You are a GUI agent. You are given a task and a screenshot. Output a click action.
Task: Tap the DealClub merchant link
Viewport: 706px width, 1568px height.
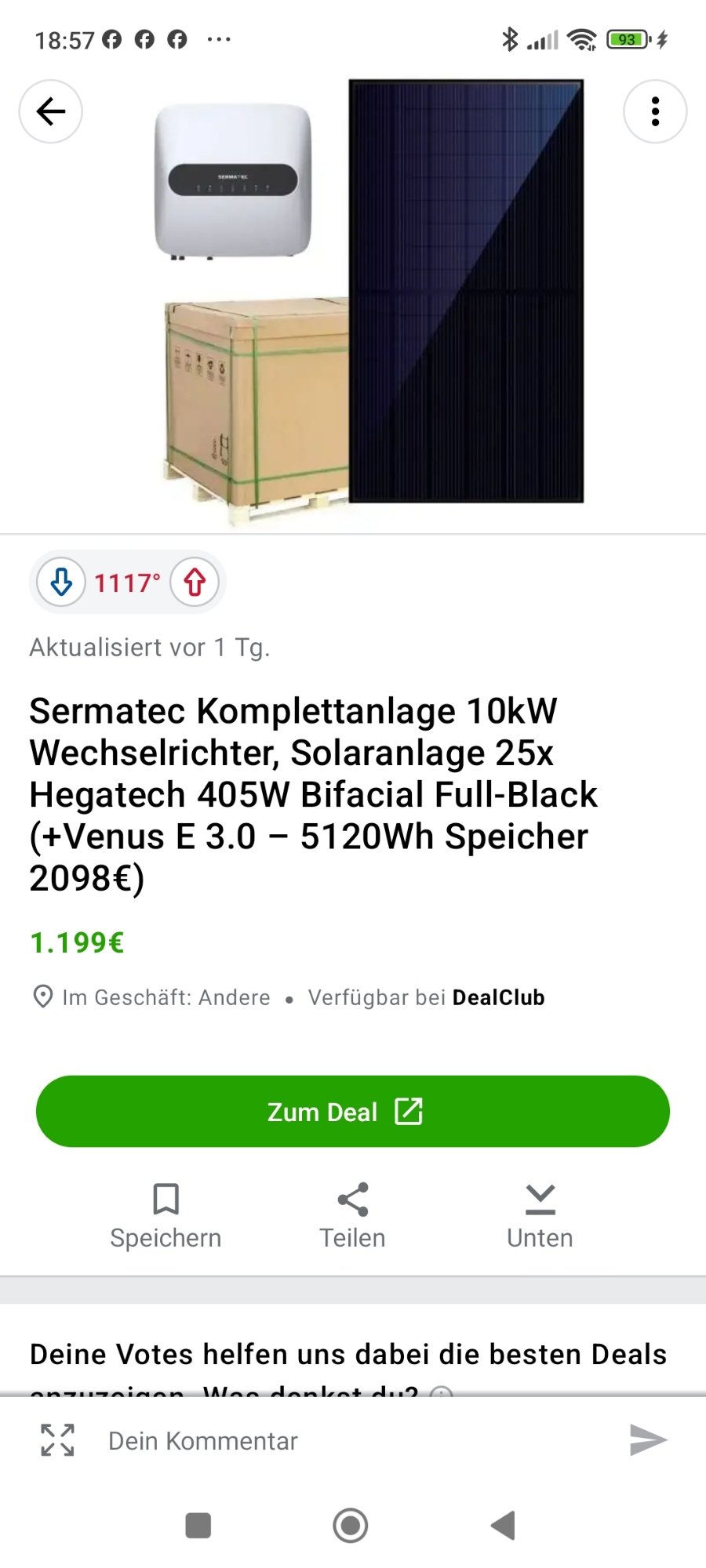[498, 997]
